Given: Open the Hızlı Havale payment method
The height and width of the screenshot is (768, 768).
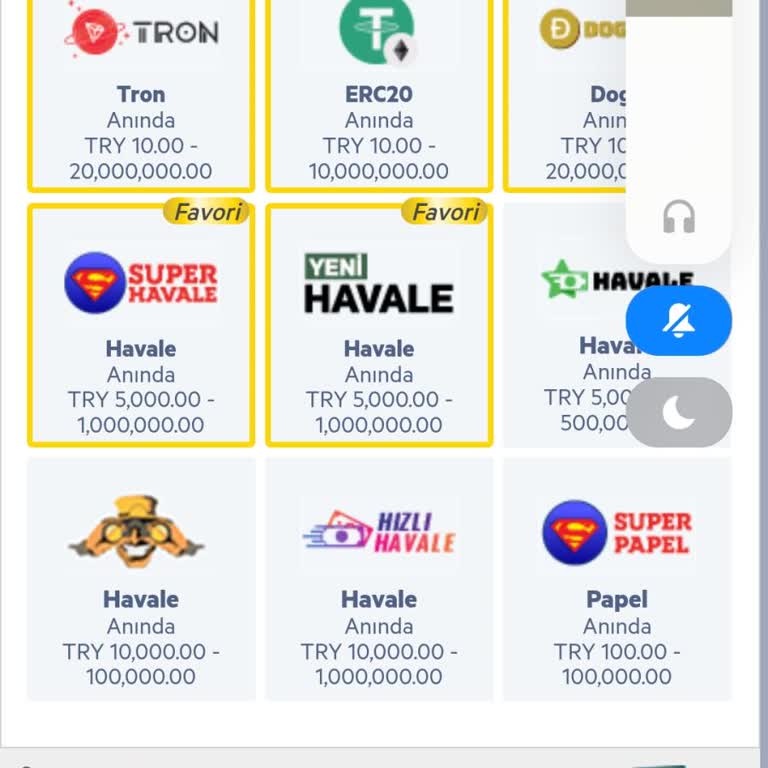Looking at the screenshot, I should pos(379,578).
